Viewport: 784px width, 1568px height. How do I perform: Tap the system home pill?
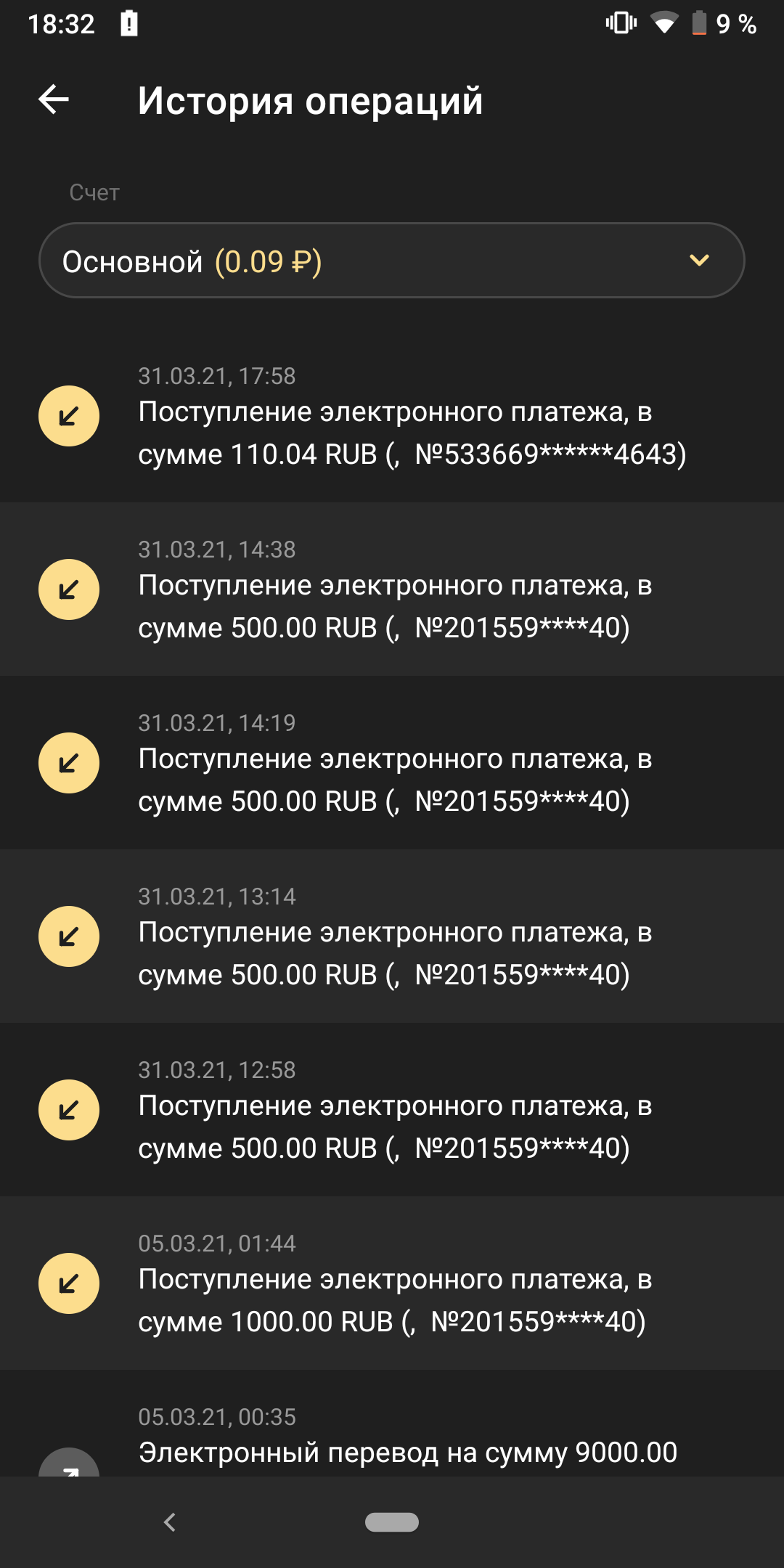392,1522
